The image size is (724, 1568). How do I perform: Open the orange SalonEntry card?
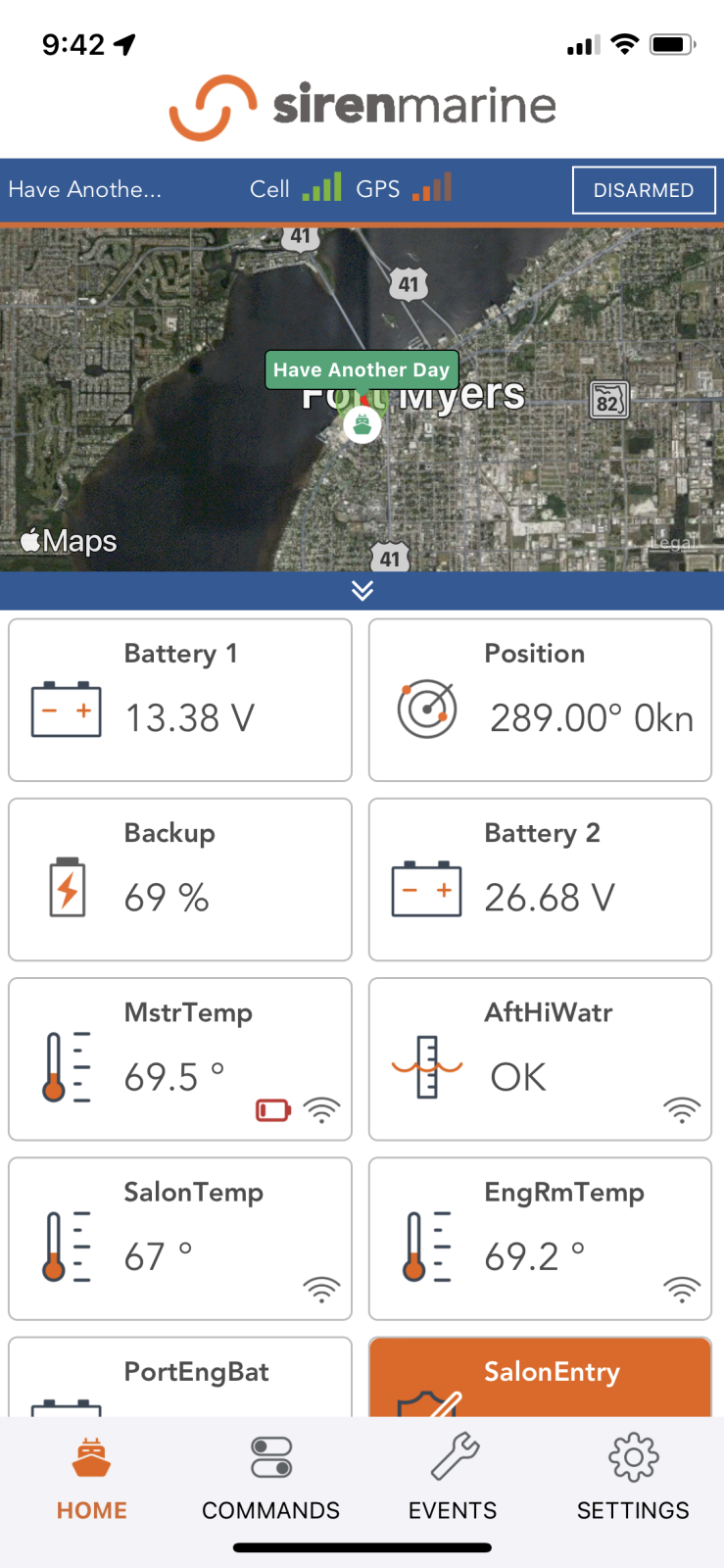pyautogui.click(x=540, y=1377)
